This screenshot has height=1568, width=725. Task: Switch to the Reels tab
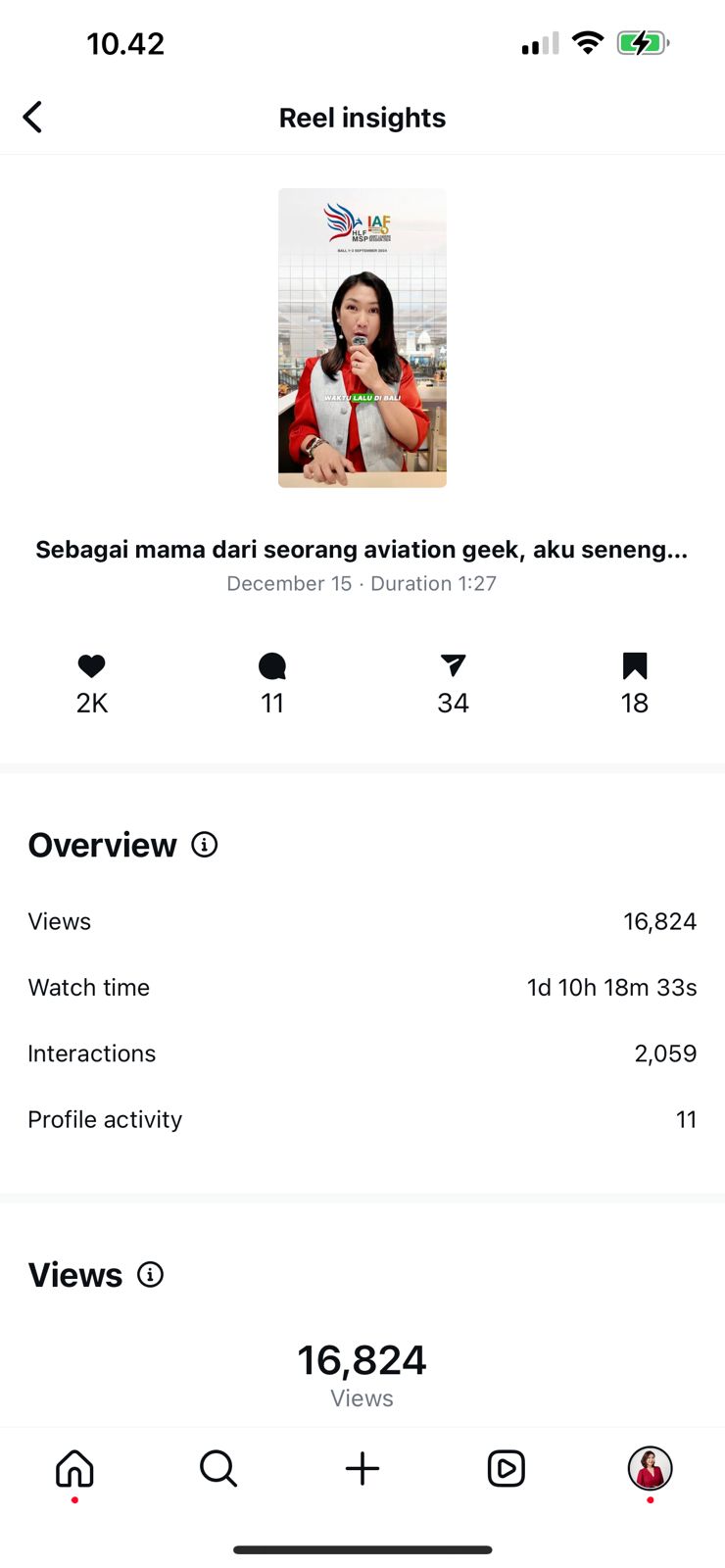[506, 1469]
